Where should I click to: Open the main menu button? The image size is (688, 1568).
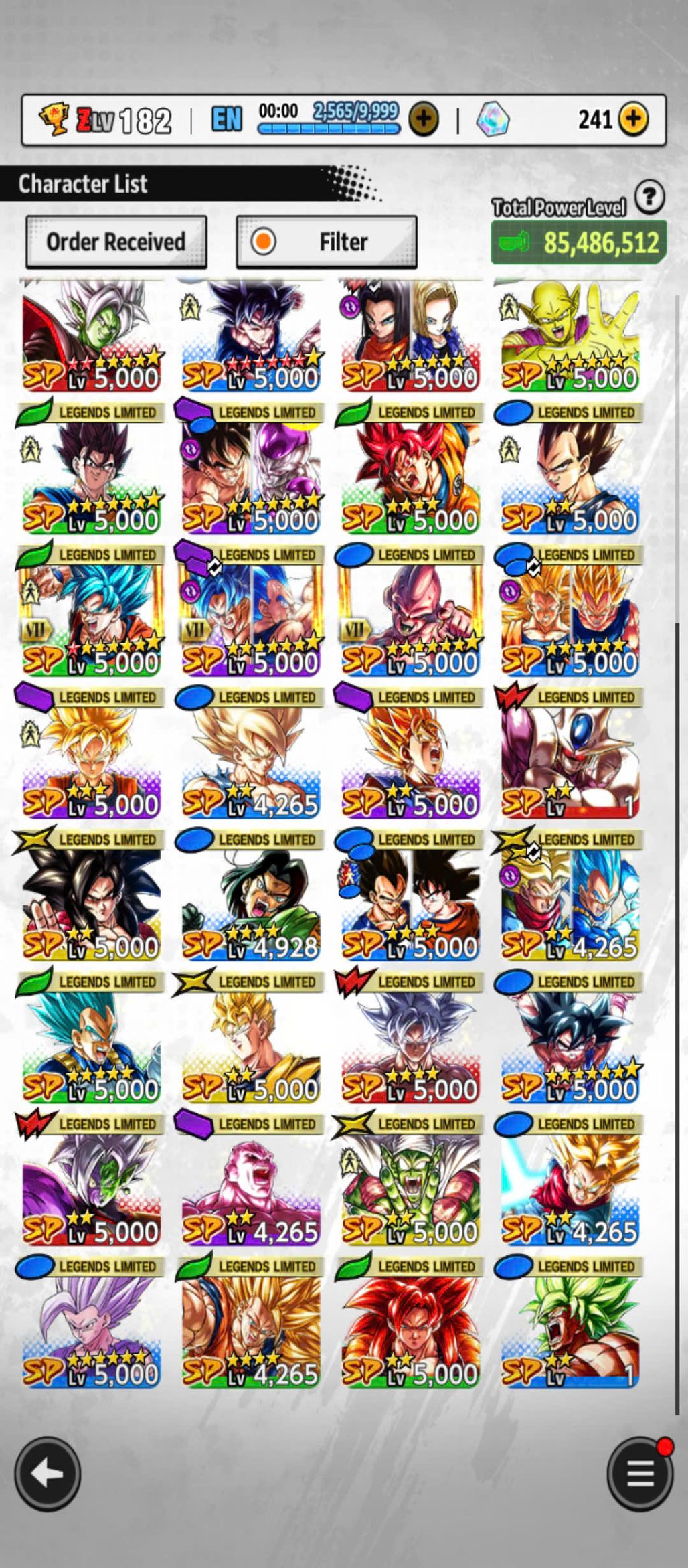coord(640,1474)
